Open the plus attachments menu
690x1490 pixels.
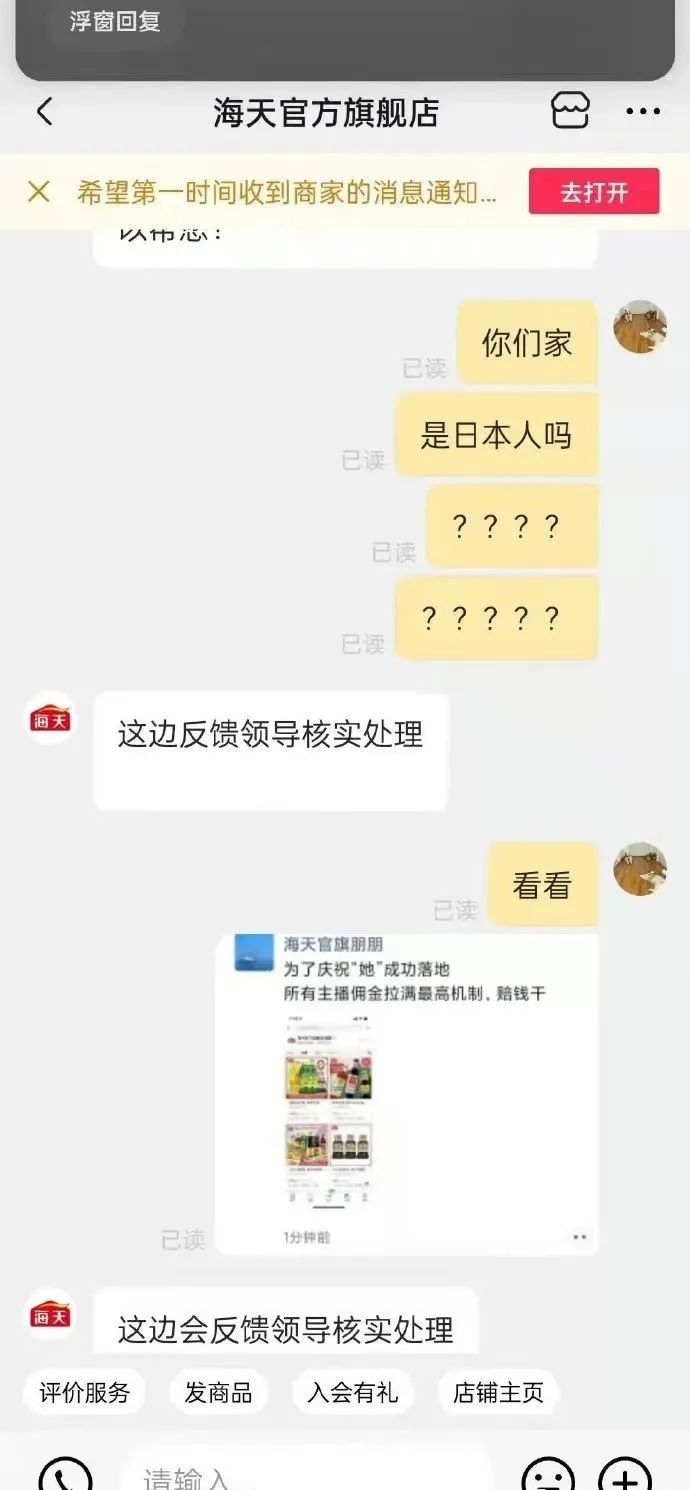tap(626, 1476)
